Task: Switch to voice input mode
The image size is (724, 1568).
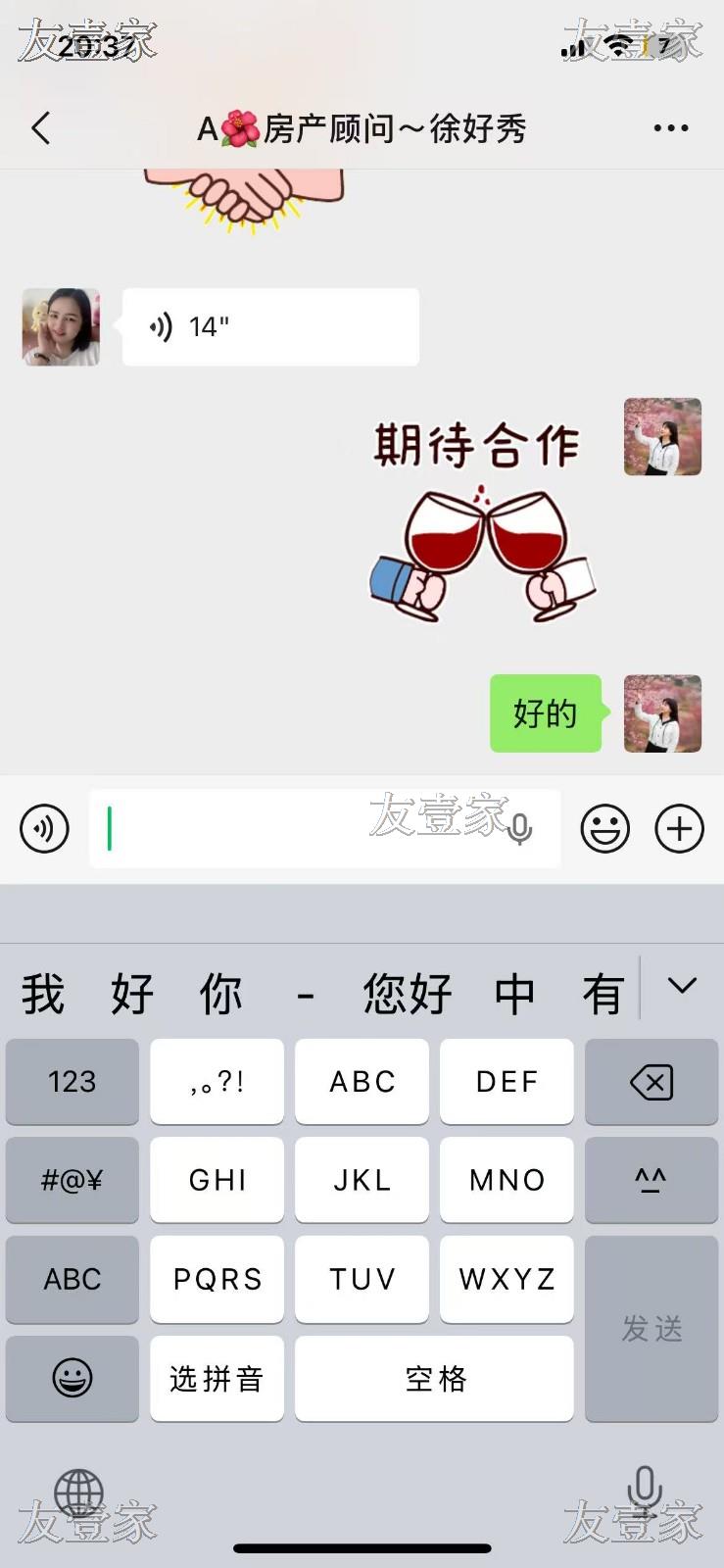Action: [44, 829]
